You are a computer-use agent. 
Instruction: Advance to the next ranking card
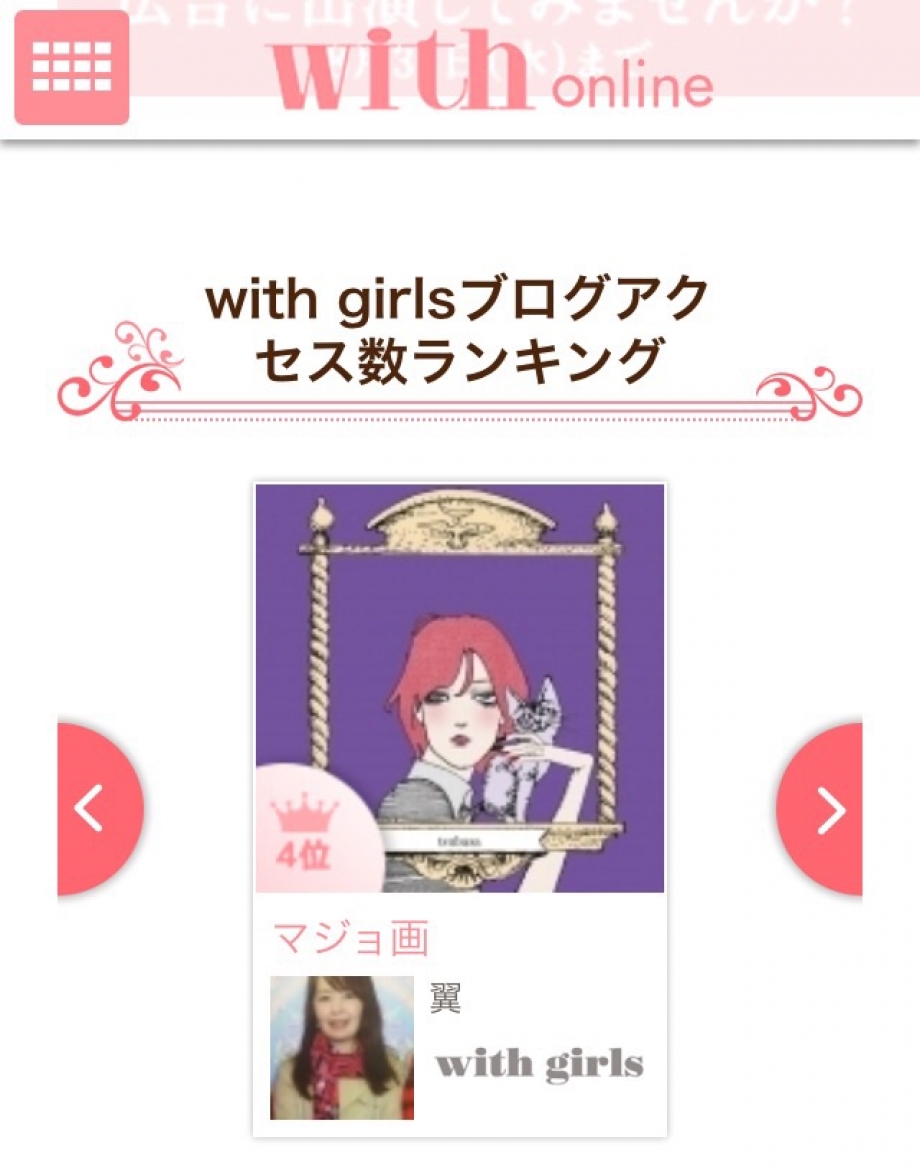click(823, 809)
